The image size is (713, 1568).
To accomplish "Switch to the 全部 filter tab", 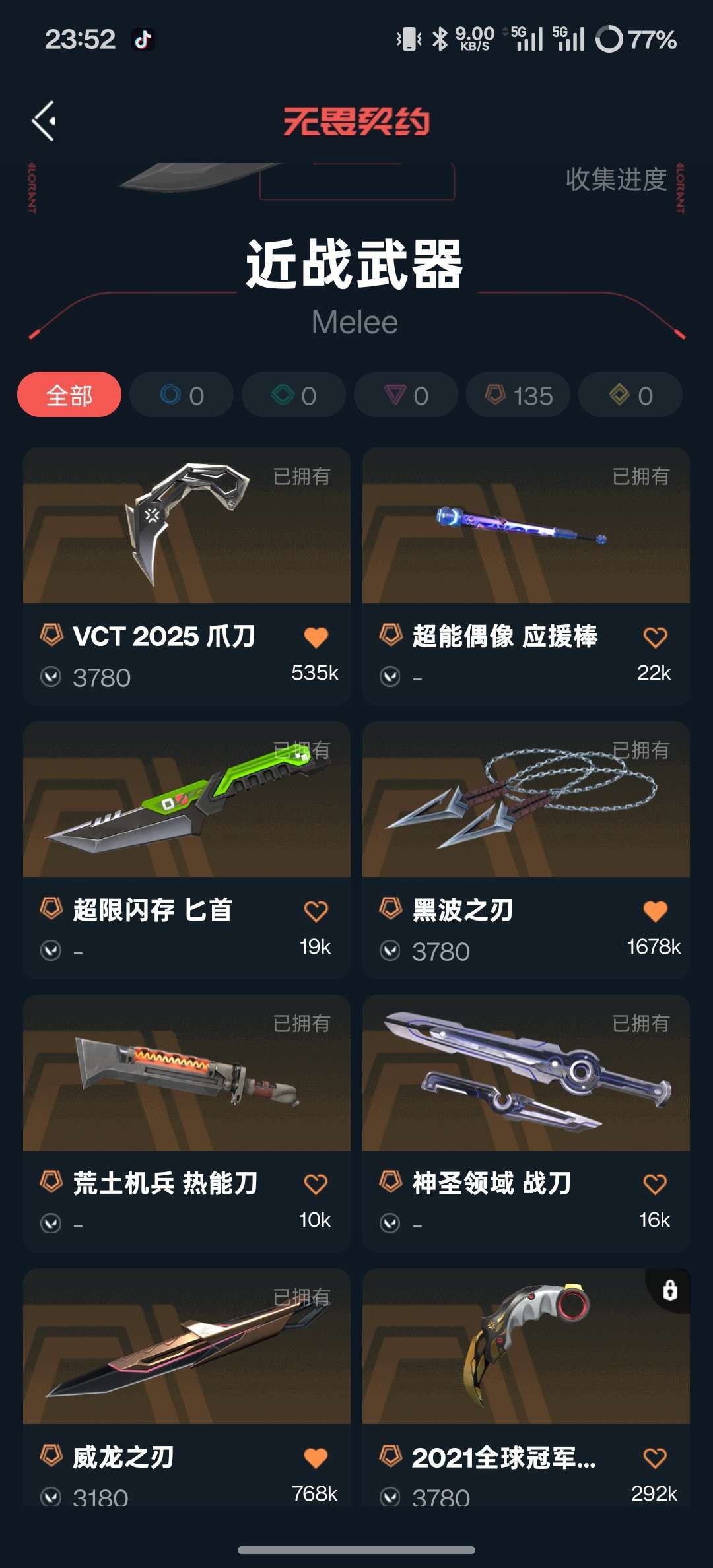I will click(x=69, y=395).
